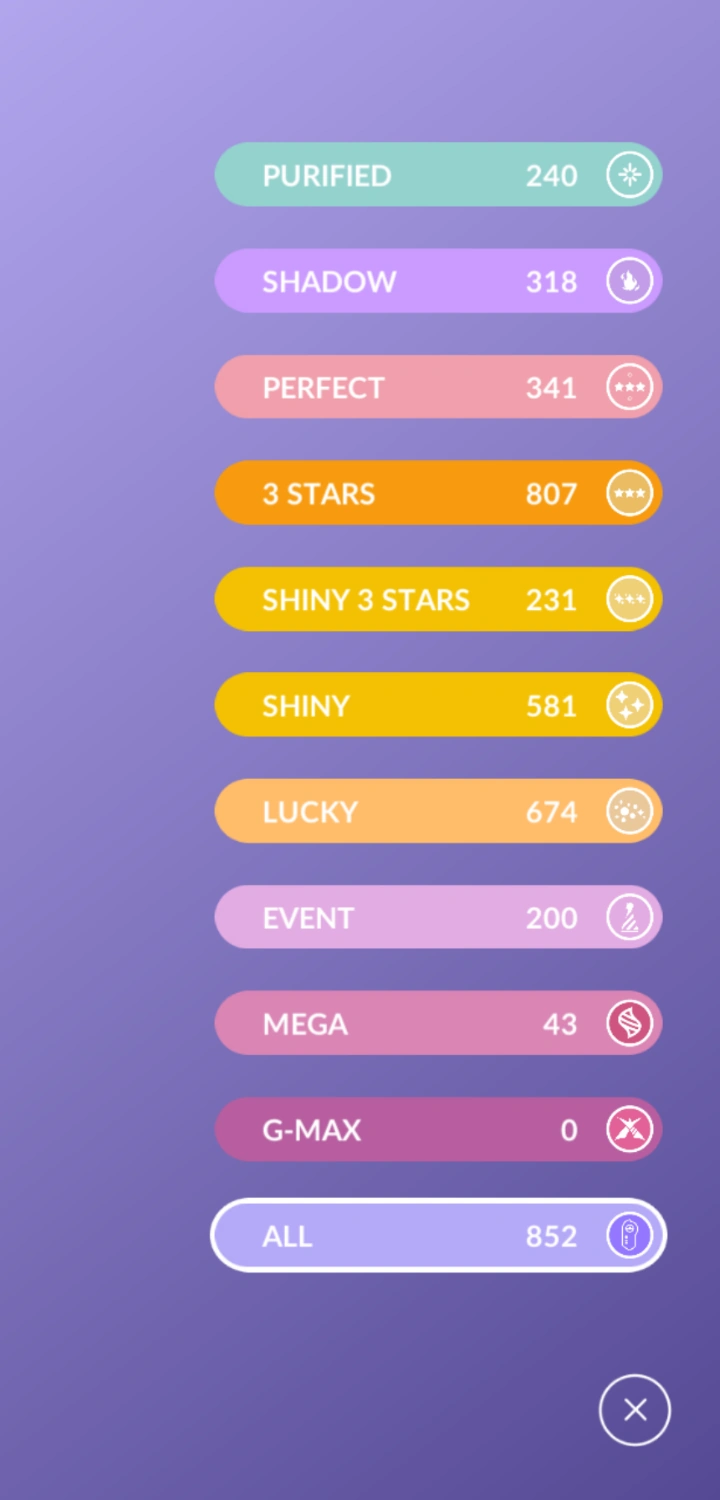
Task: Show All Pokémon
Action: (438, 1235)
